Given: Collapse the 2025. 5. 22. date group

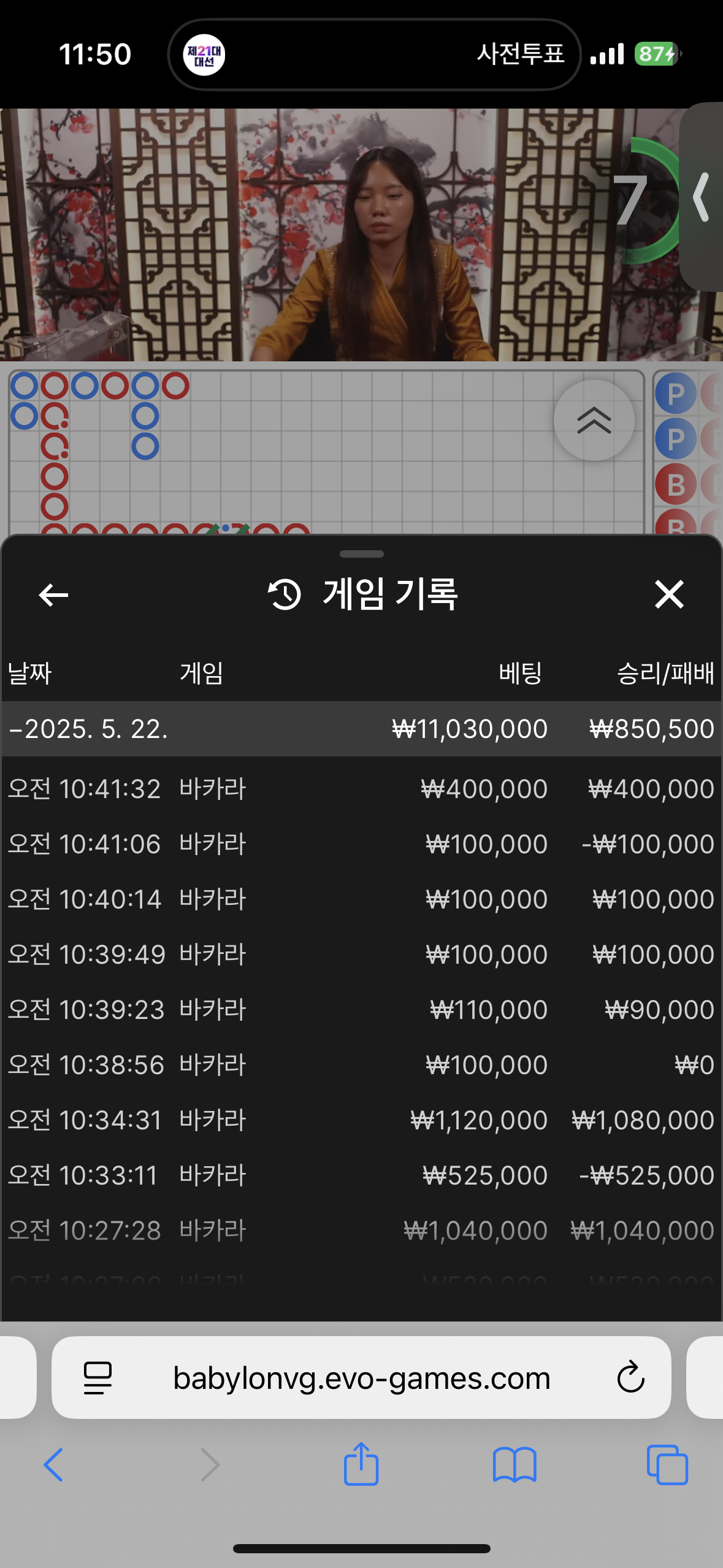Looking at the screenshot, I should click(x=361, y=729).
